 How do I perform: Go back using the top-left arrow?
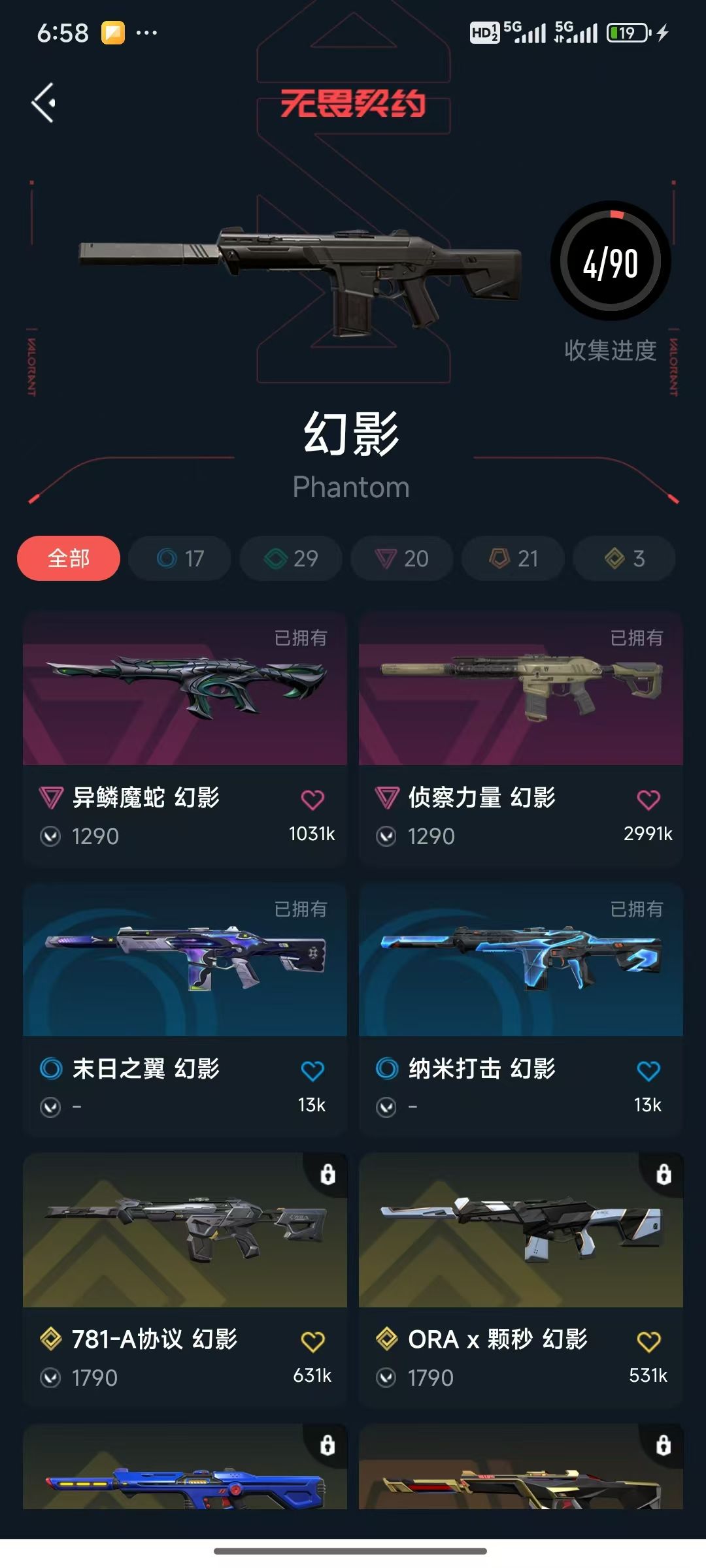(44, 103)
